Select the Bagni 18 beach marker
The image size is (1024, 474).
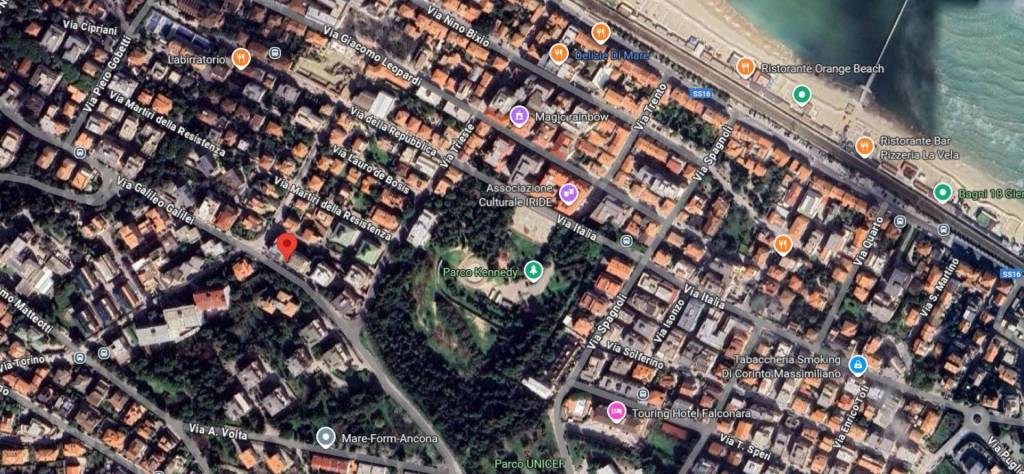pyautogui.click(x=941, y=192)
